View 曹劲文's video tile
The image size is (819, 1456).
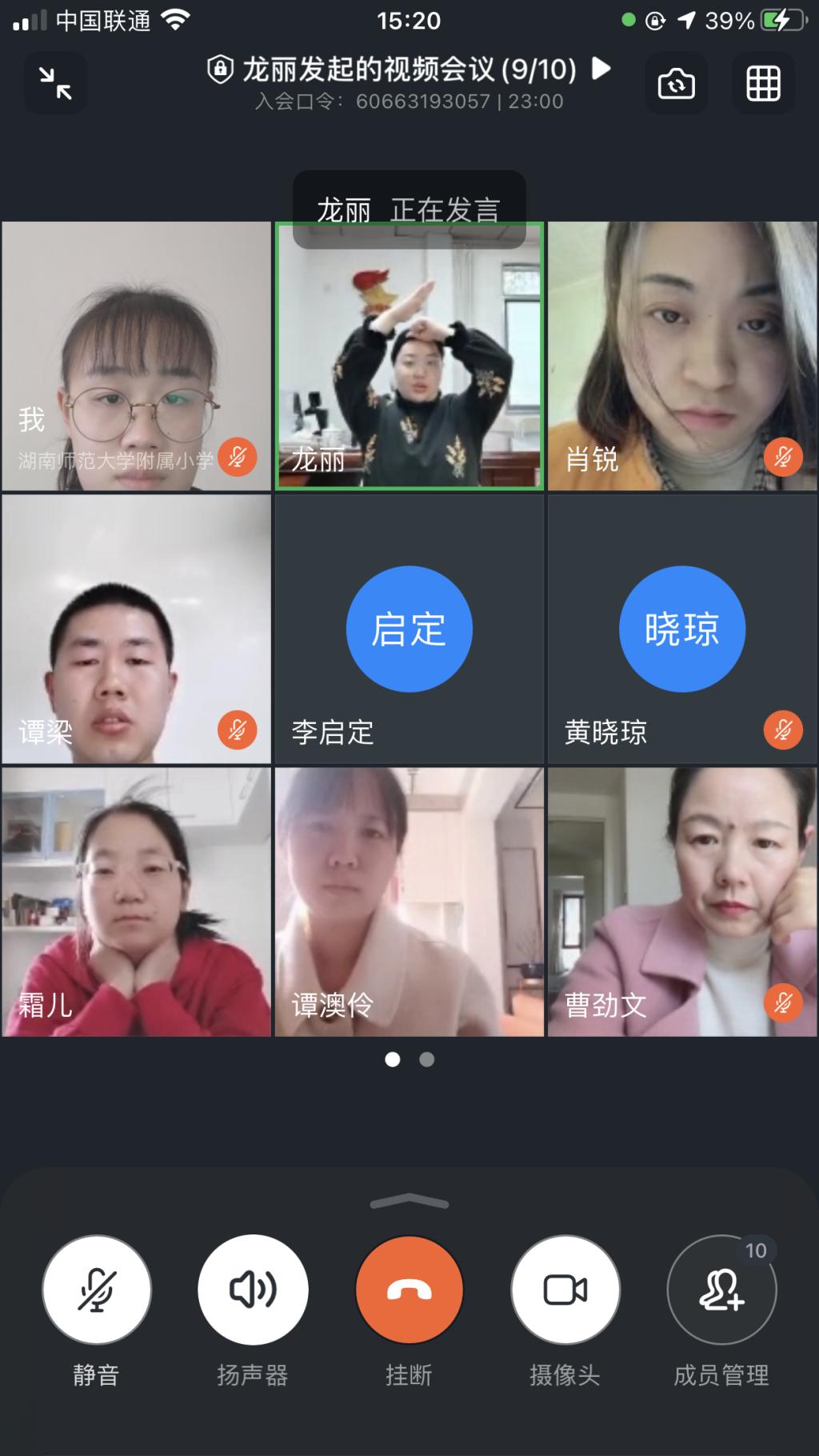pos(682,902)
